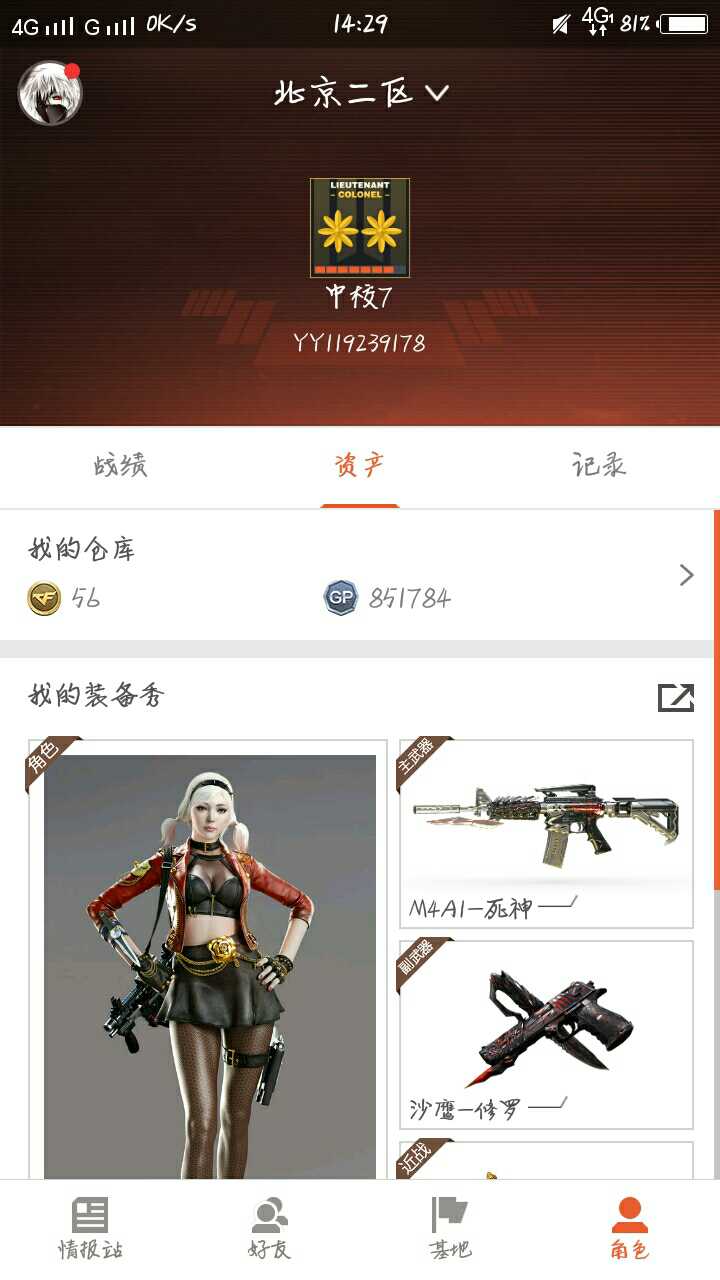Expand the 北京二区 server dropdown

(x=361, y=94)
